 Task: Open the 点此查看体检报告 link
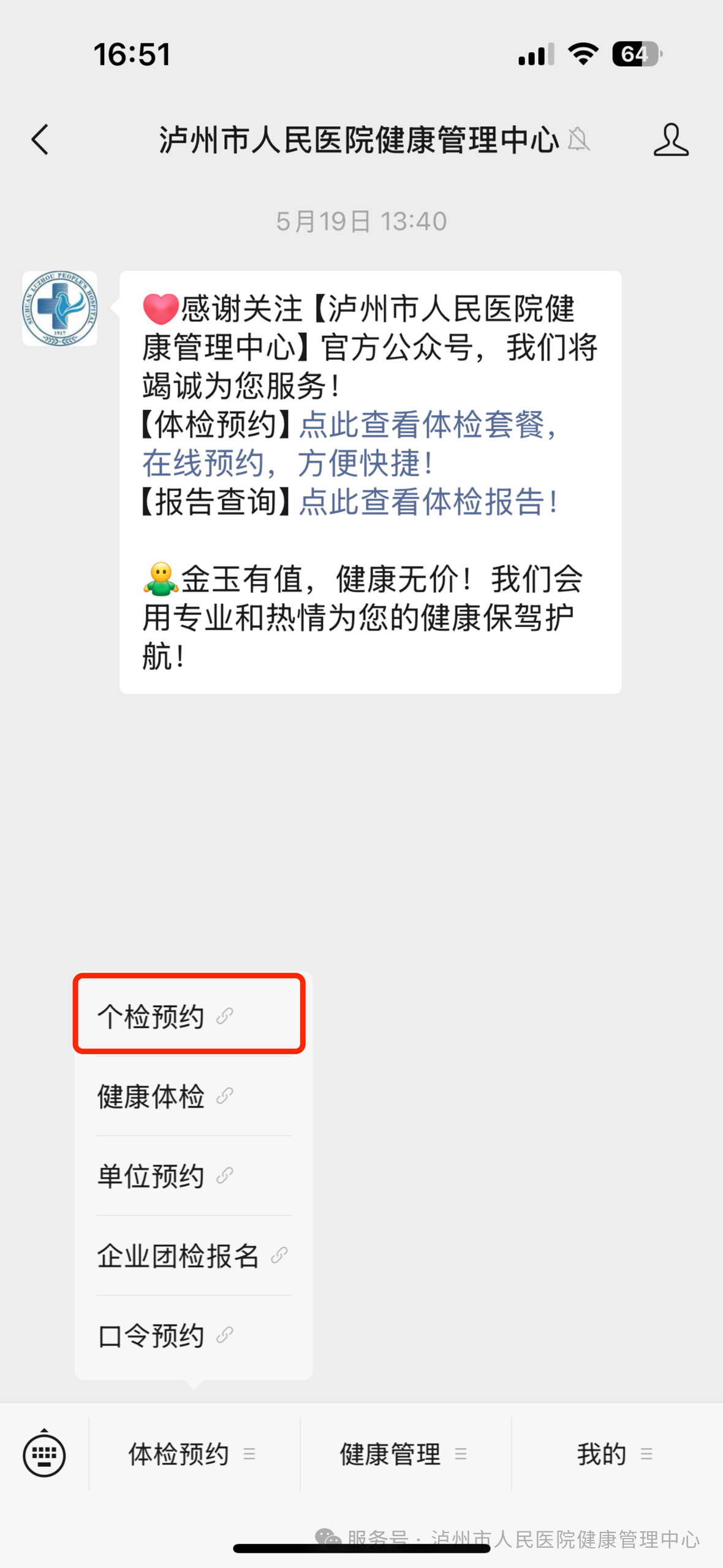click(425, 503)
